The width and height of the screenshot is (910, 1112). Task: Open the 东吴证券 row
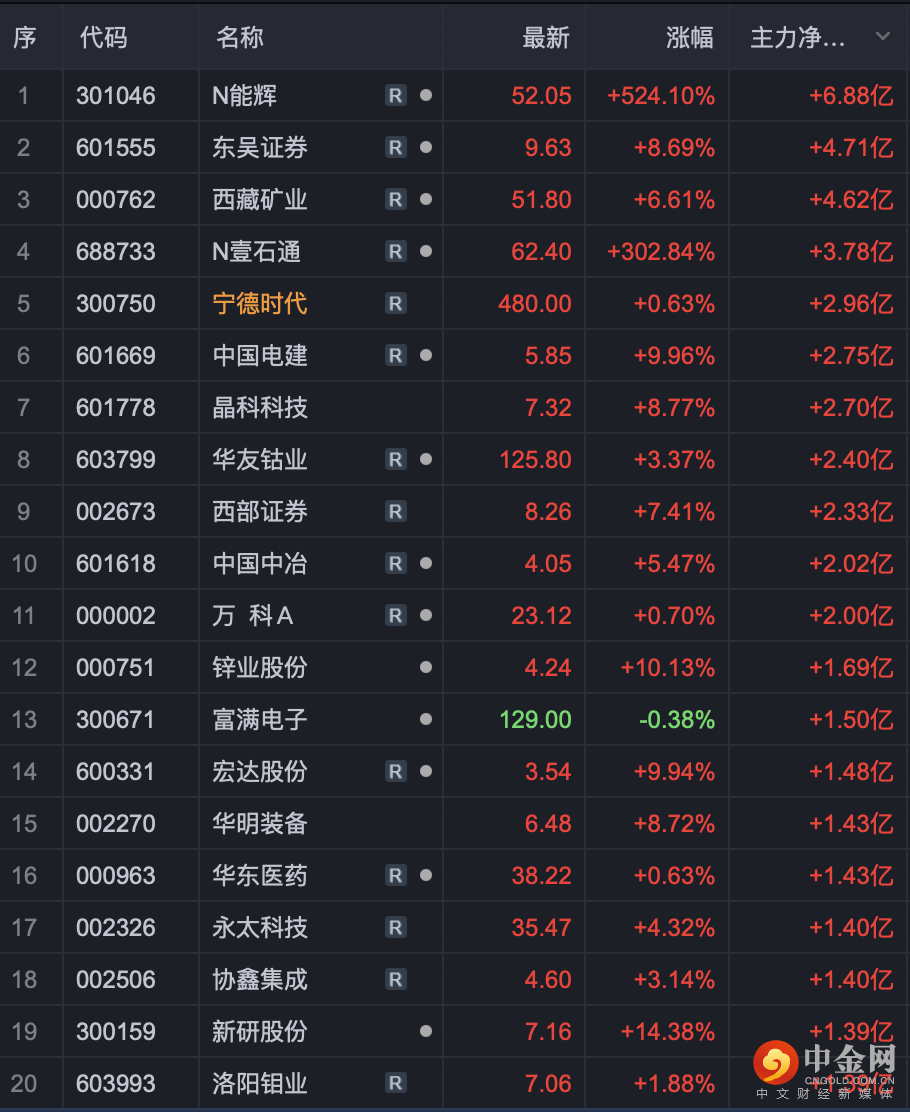point(260,148)
